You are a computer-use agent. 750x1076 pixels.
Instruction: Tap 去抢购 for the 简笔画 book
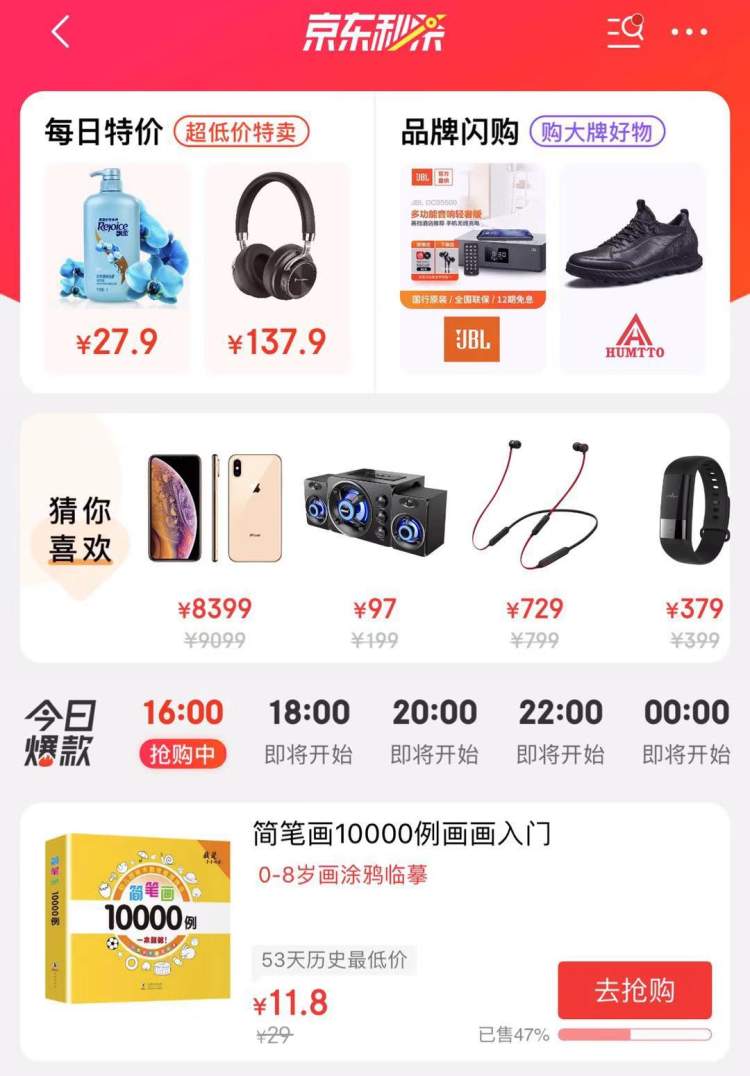pyautogui.click(x=634, y=990)
